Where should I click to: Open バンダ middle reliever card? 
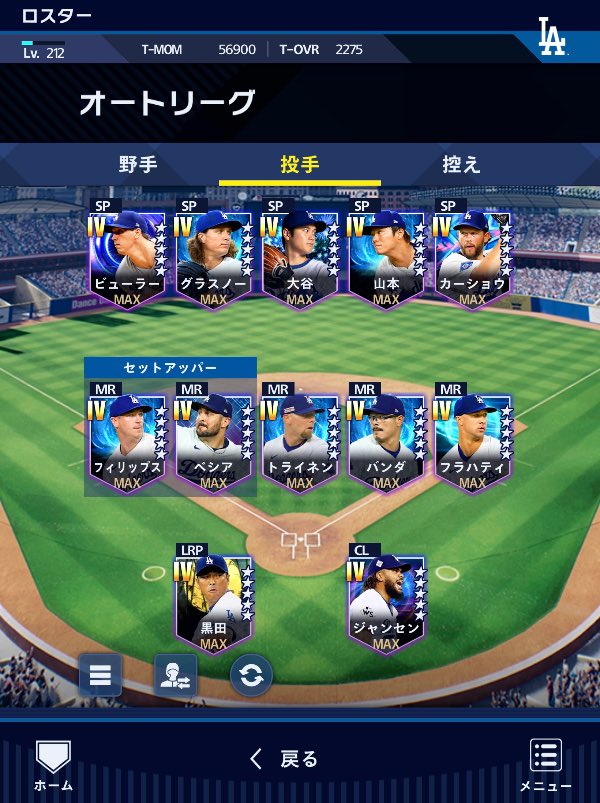386,440
